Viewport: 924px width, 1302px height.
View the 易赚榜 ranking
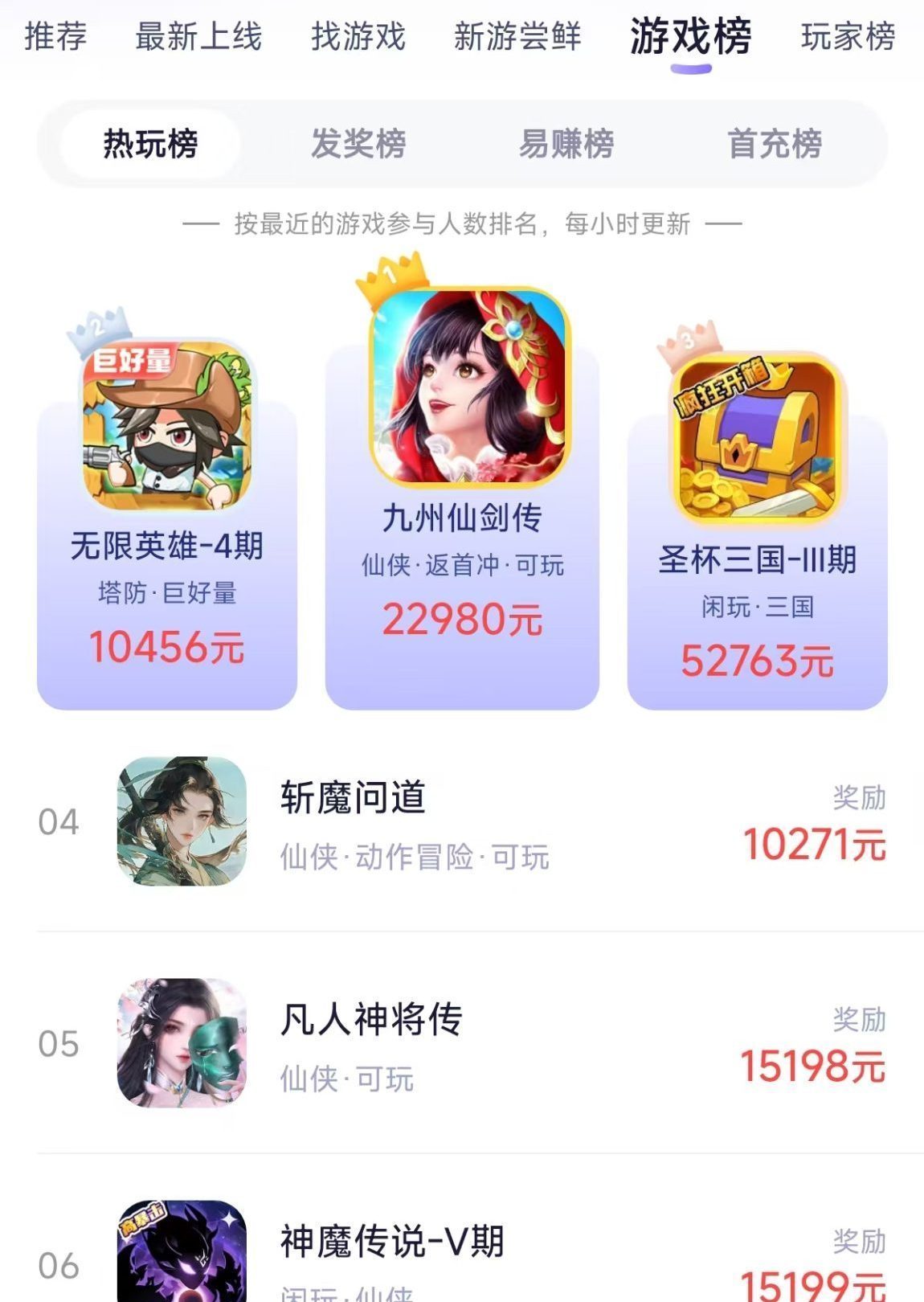pyautogui.click(x=566, y=145)
